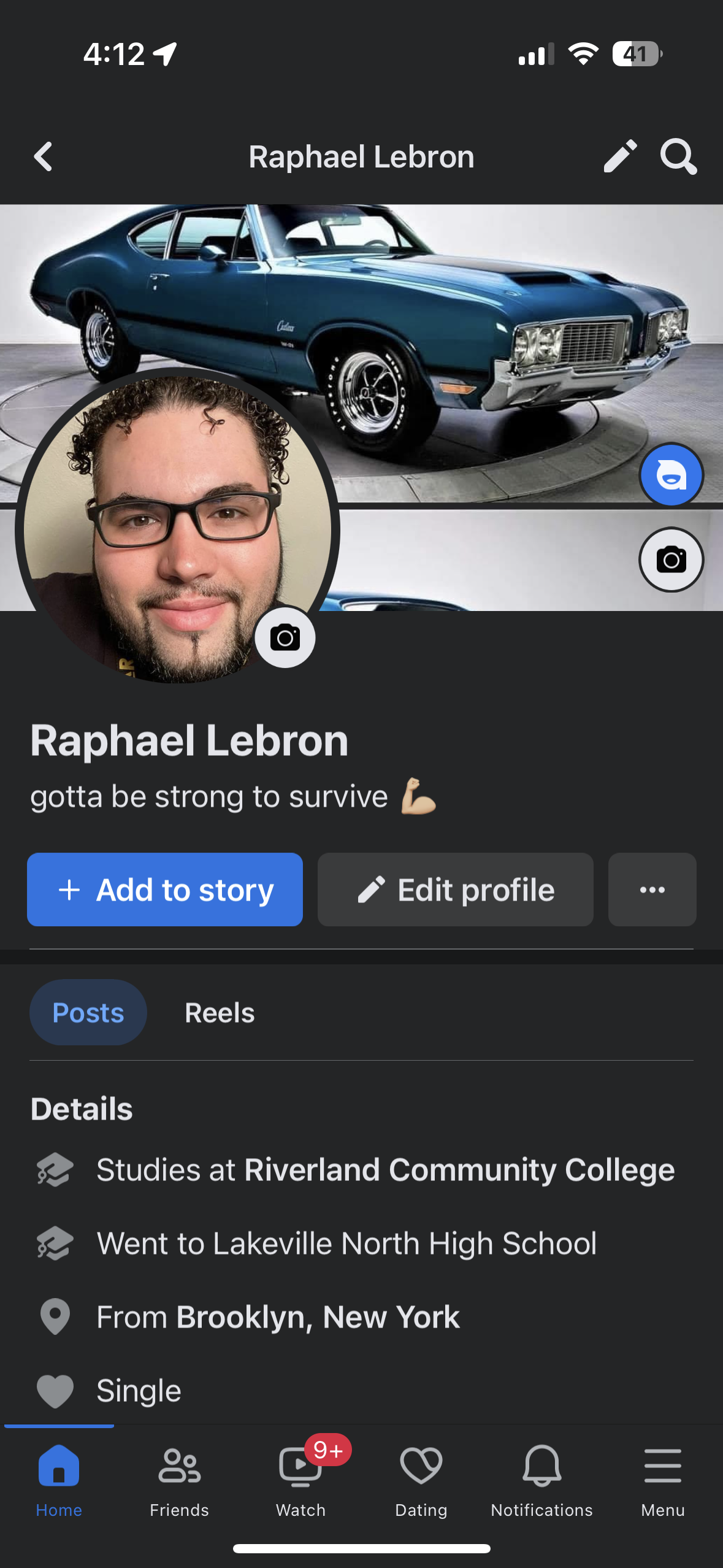Open Riverland Community College link

point(459,1169)
